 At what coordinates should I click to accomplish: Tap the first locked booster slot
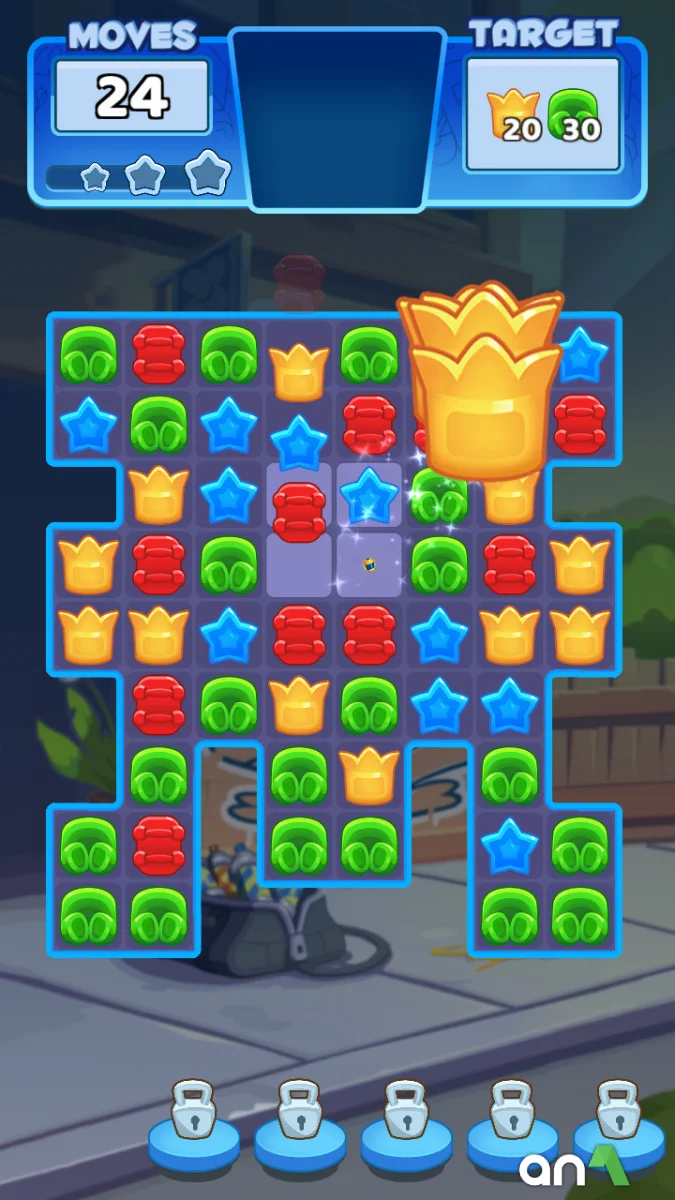[194, 1122]
